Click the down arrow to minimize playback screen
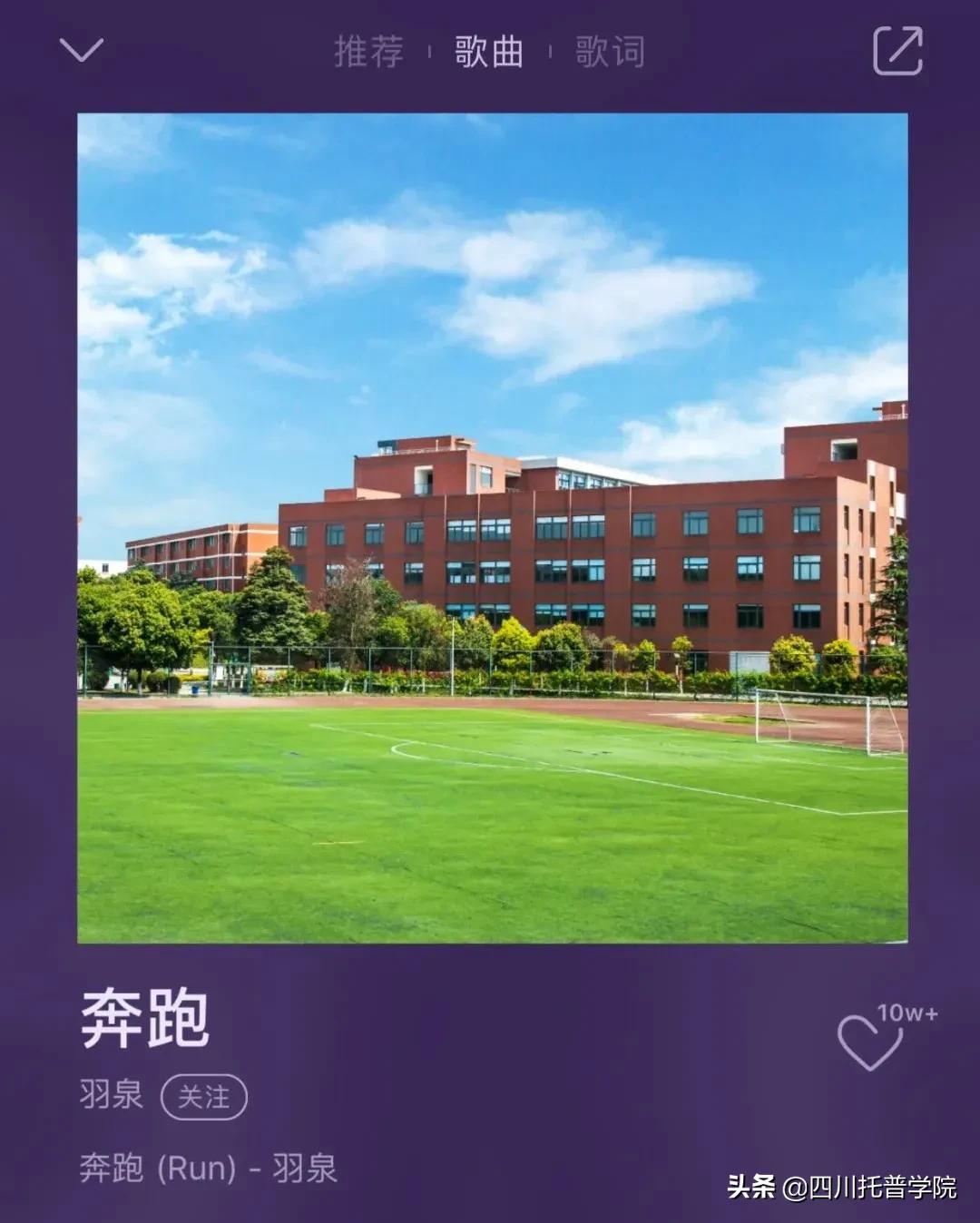Screen dimensions: 980x1223 (x=82, y=50)
